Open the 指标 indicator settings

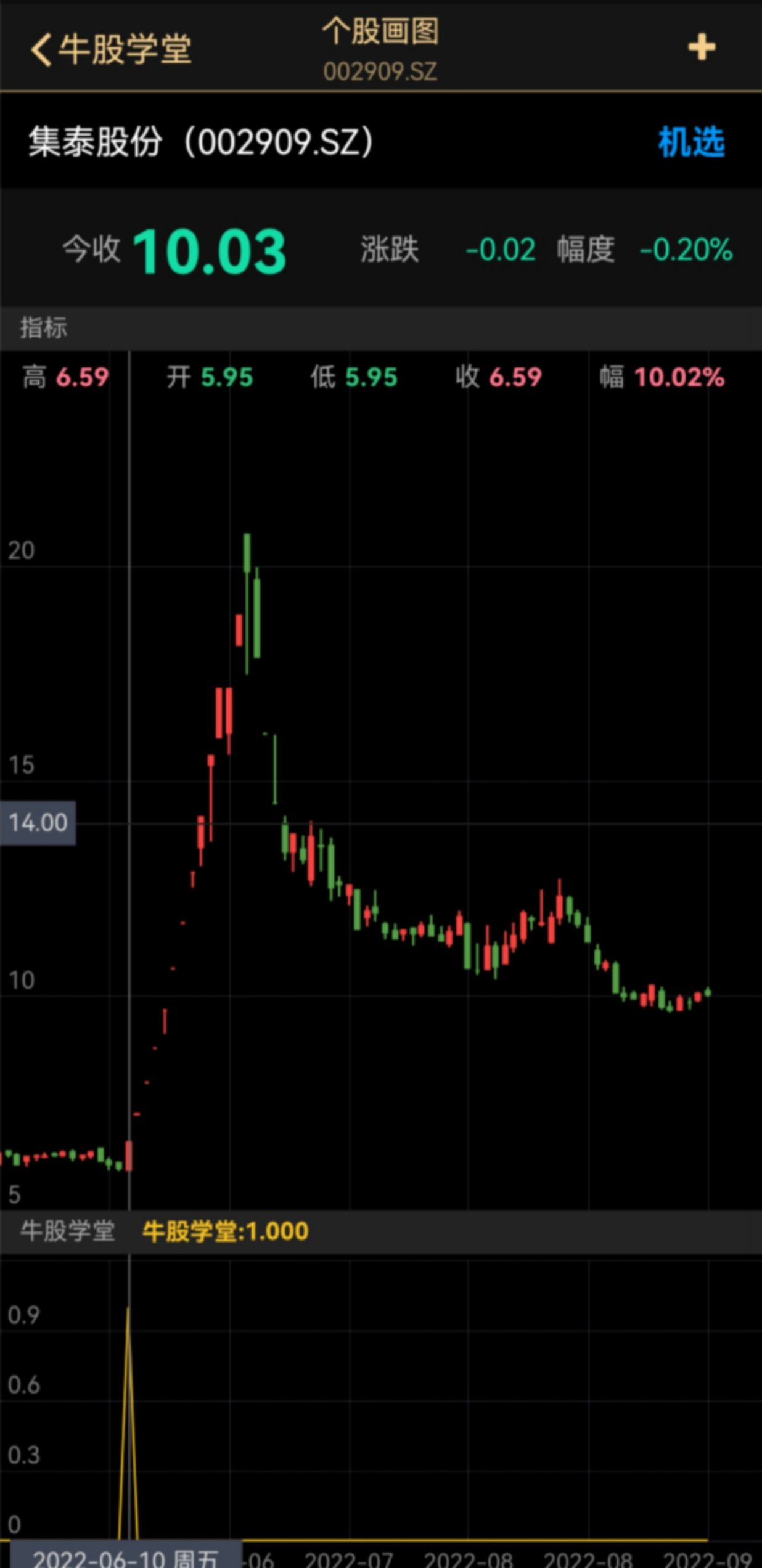[x=43, y=327]
